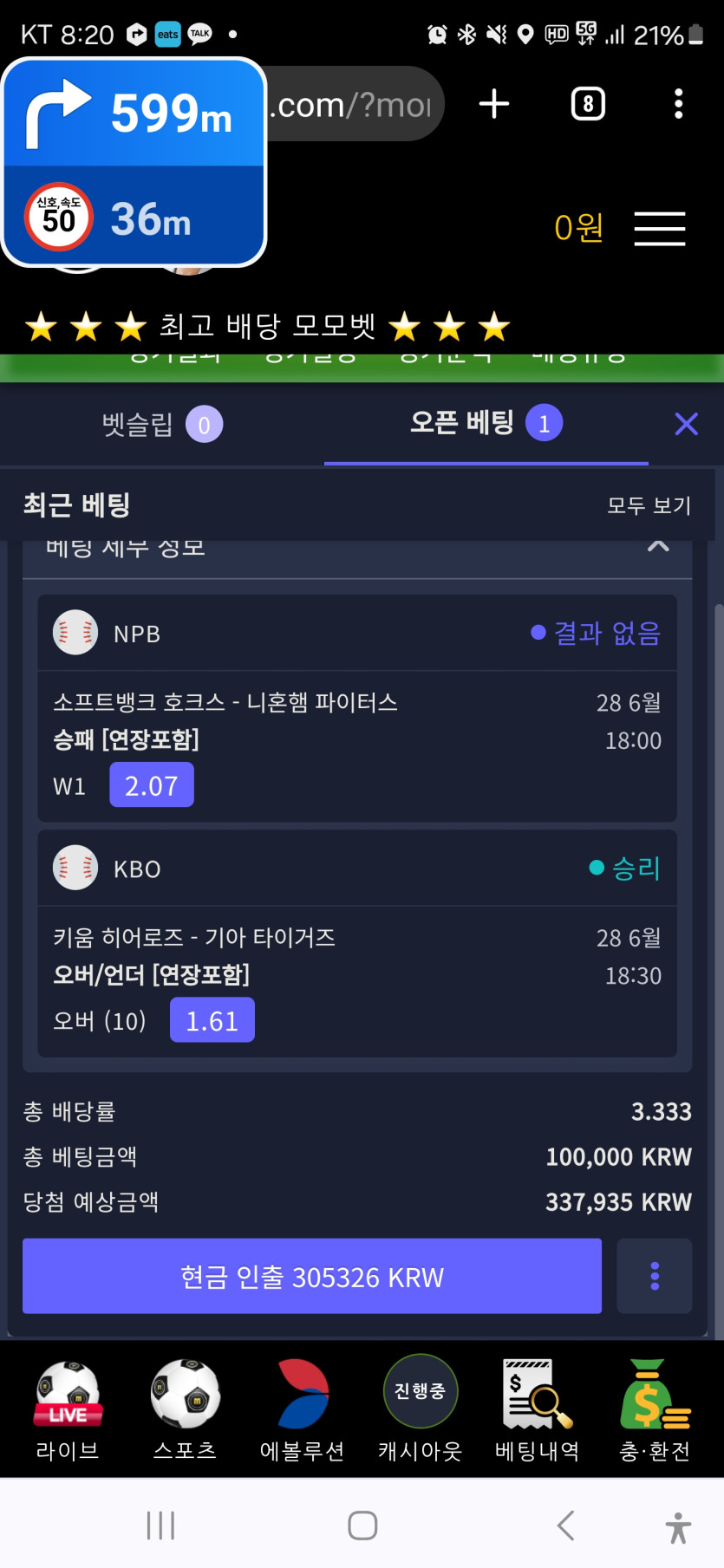
Task: Open the 스포츠 section
Action: click(185, 1410)
